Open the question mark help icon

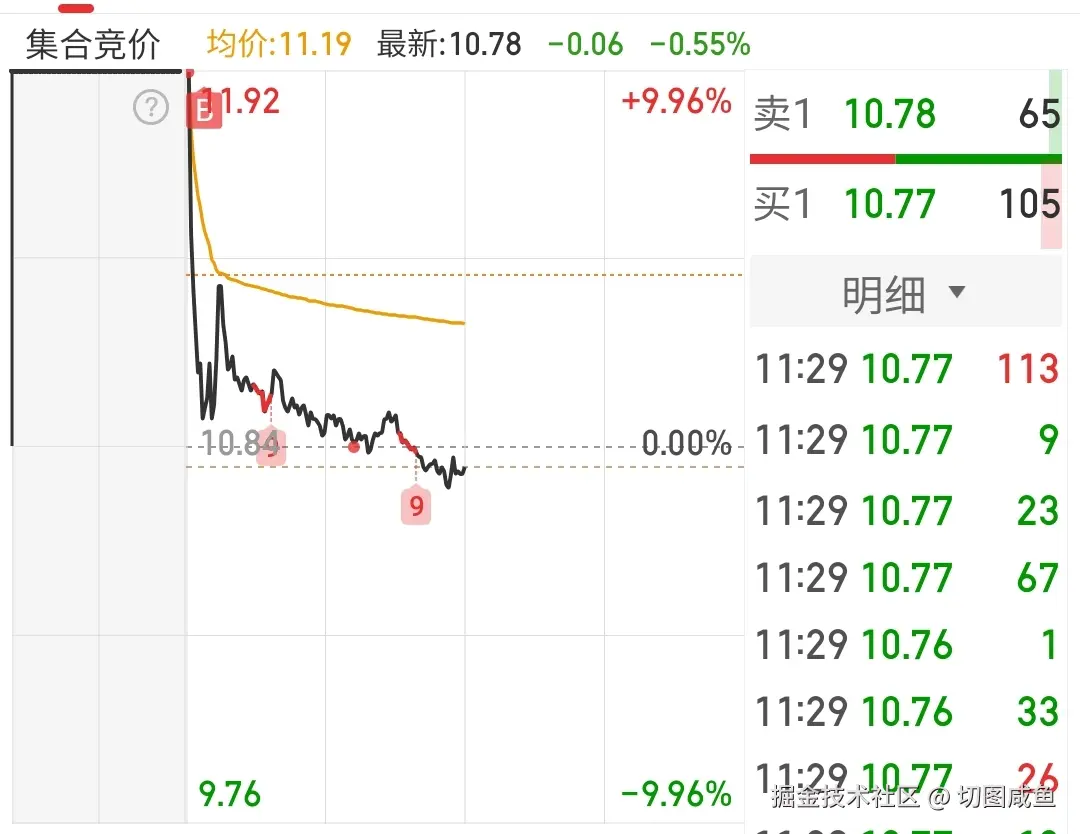pyautogui.click(x=151, y=106)
